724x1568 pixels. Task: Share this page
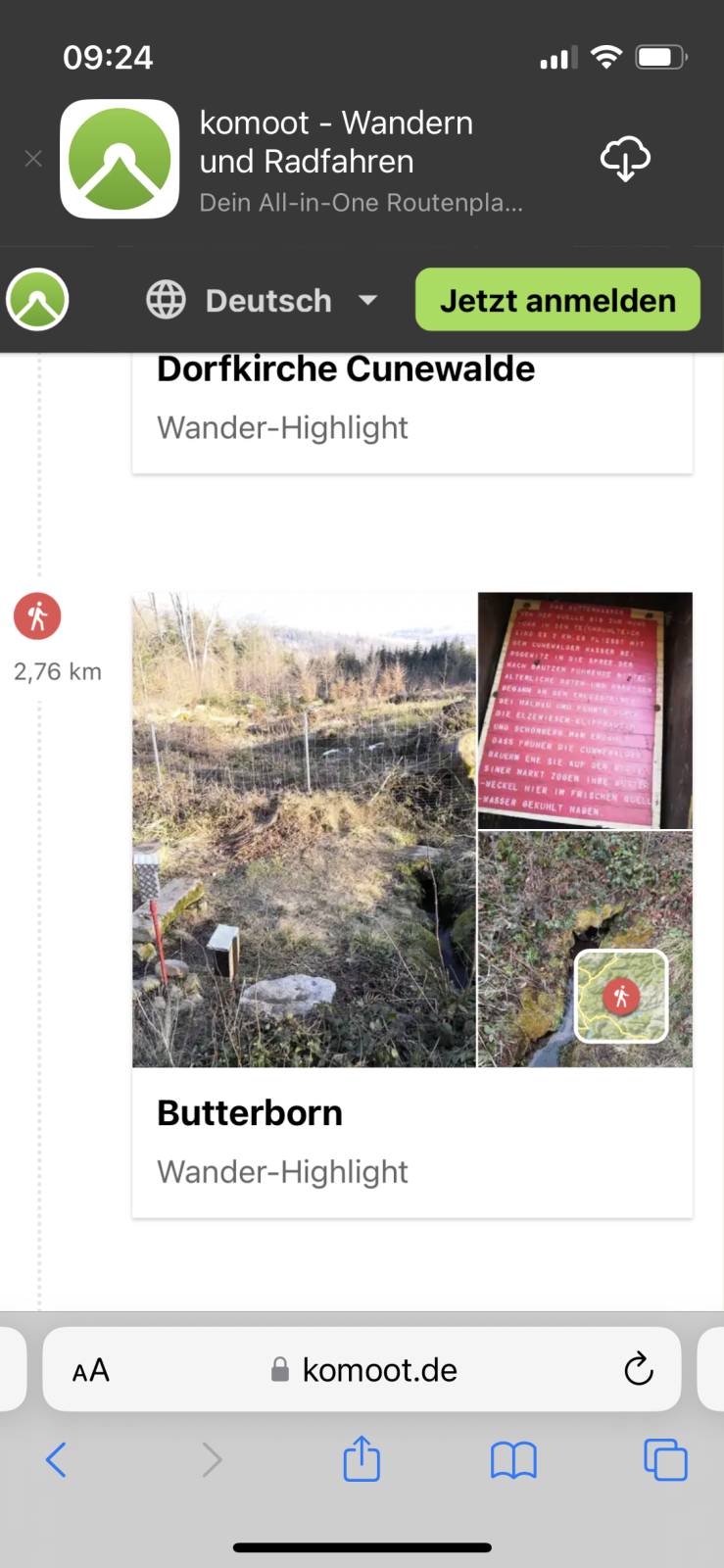click(362, 1459)
